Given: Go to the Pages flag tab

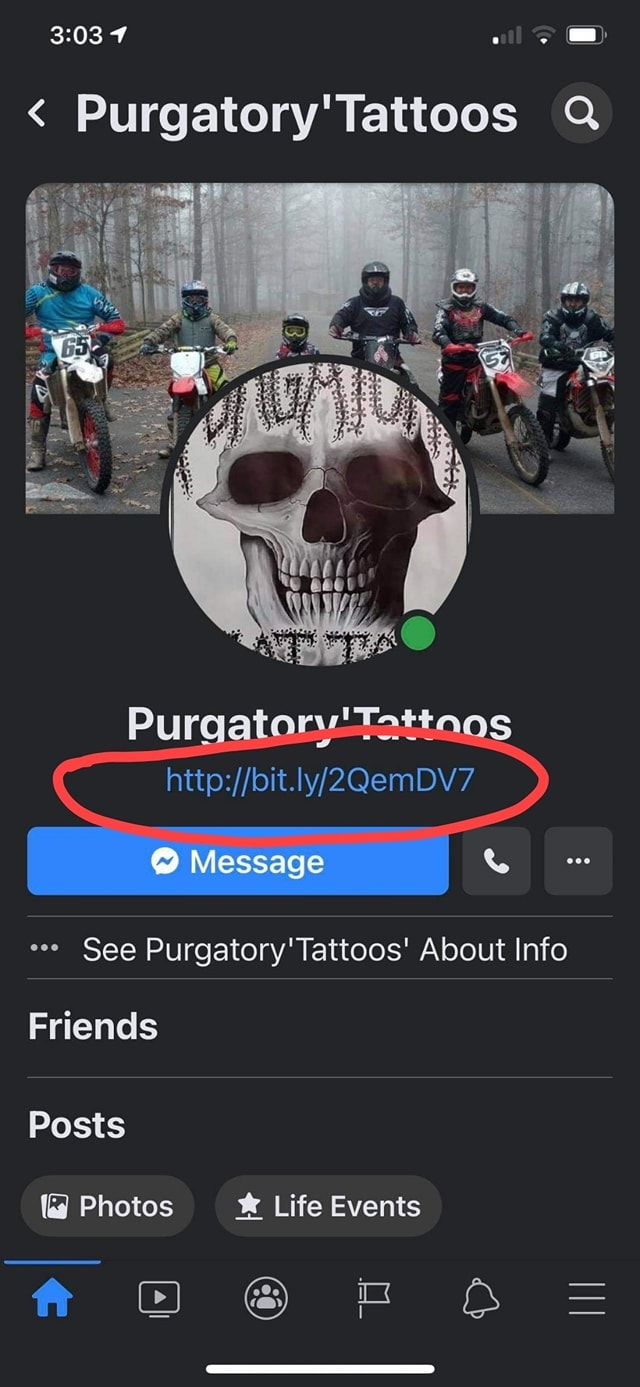Looking at the screenshot, I should 373,1299.
